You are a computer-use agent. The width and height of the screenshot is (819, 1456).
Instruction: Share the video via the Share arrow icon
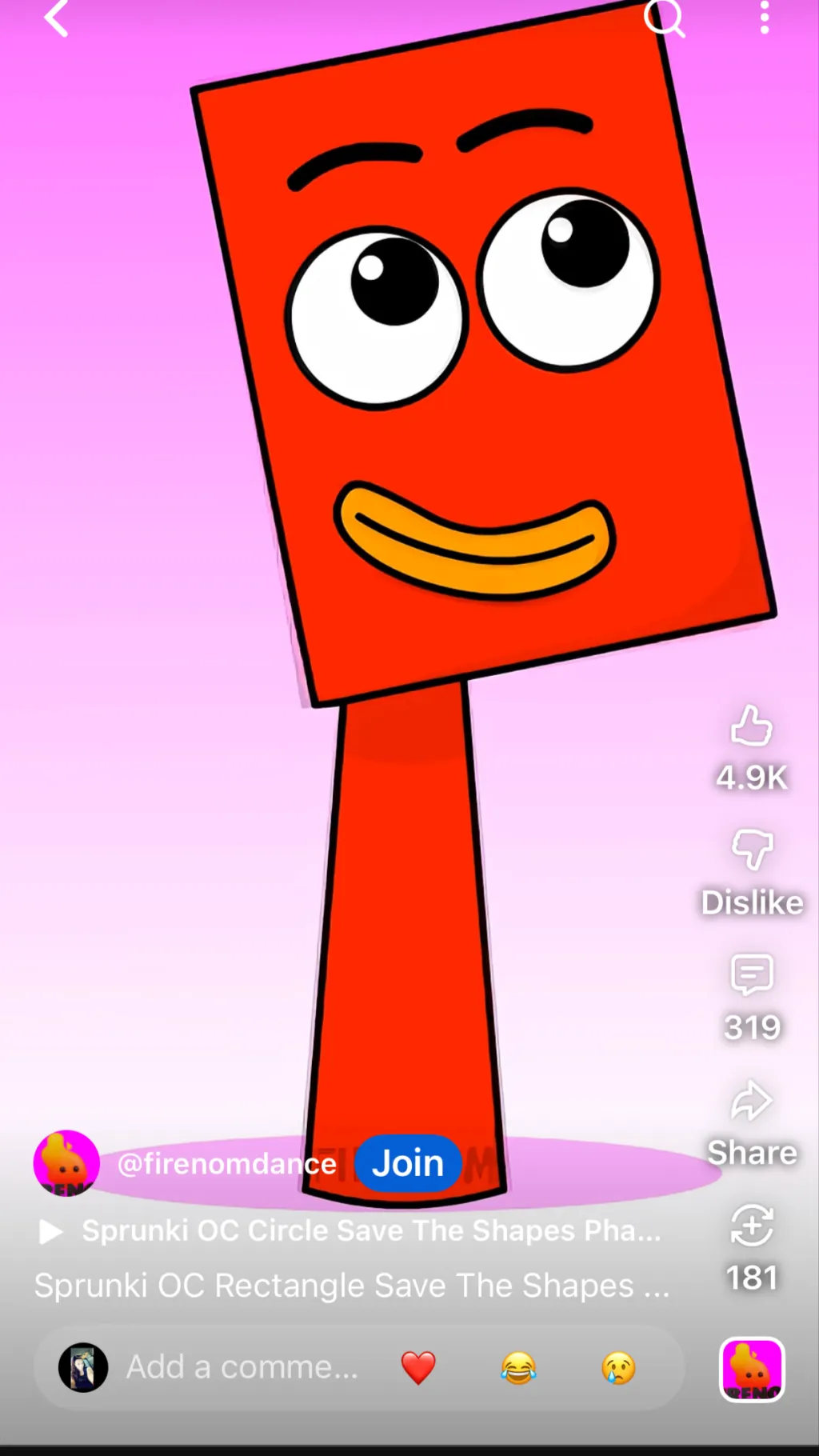[x=750, y=1100]
